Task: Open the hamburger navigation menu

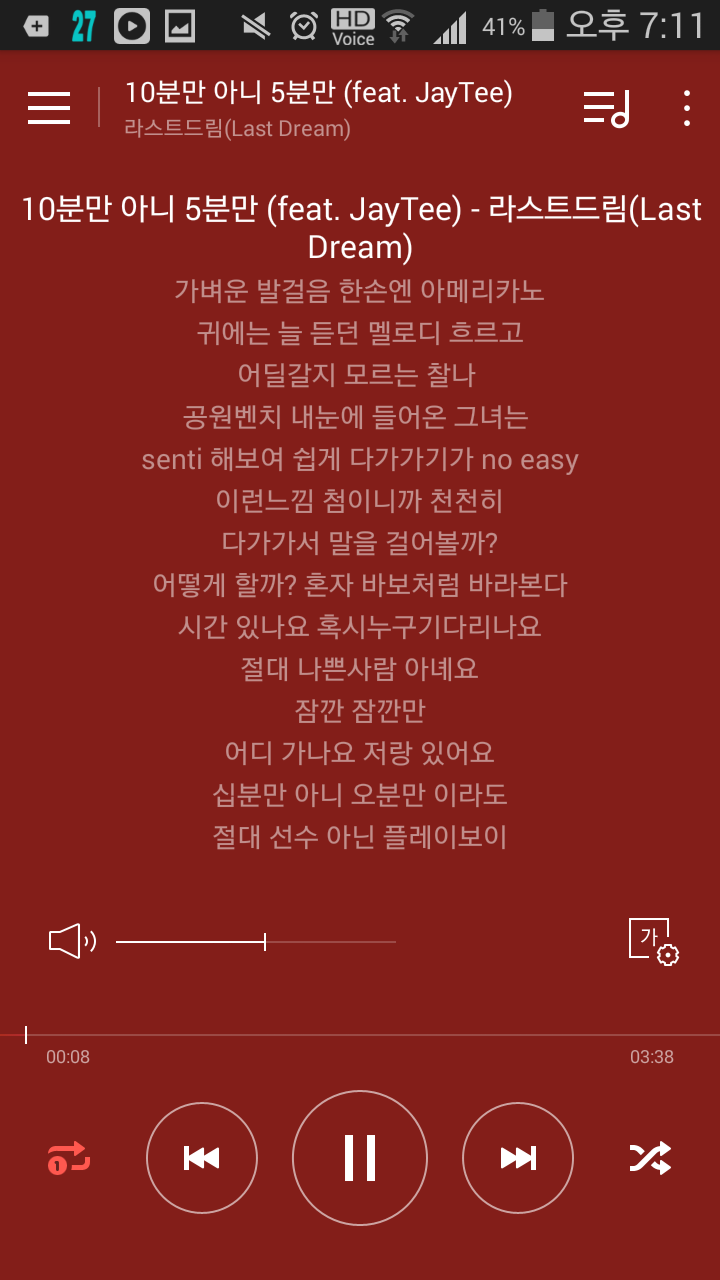Action: [49, 107]
